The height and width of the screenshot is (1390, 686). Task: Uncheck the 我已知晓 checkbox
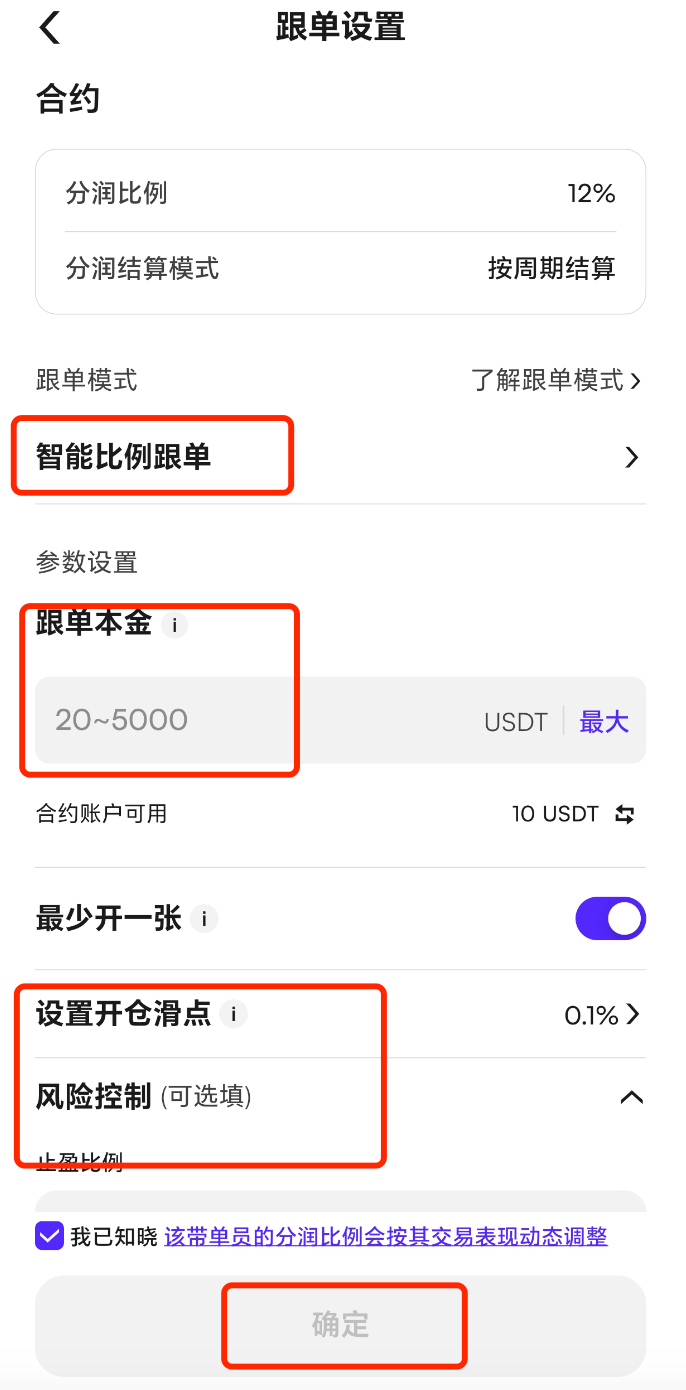[49, 1236]
